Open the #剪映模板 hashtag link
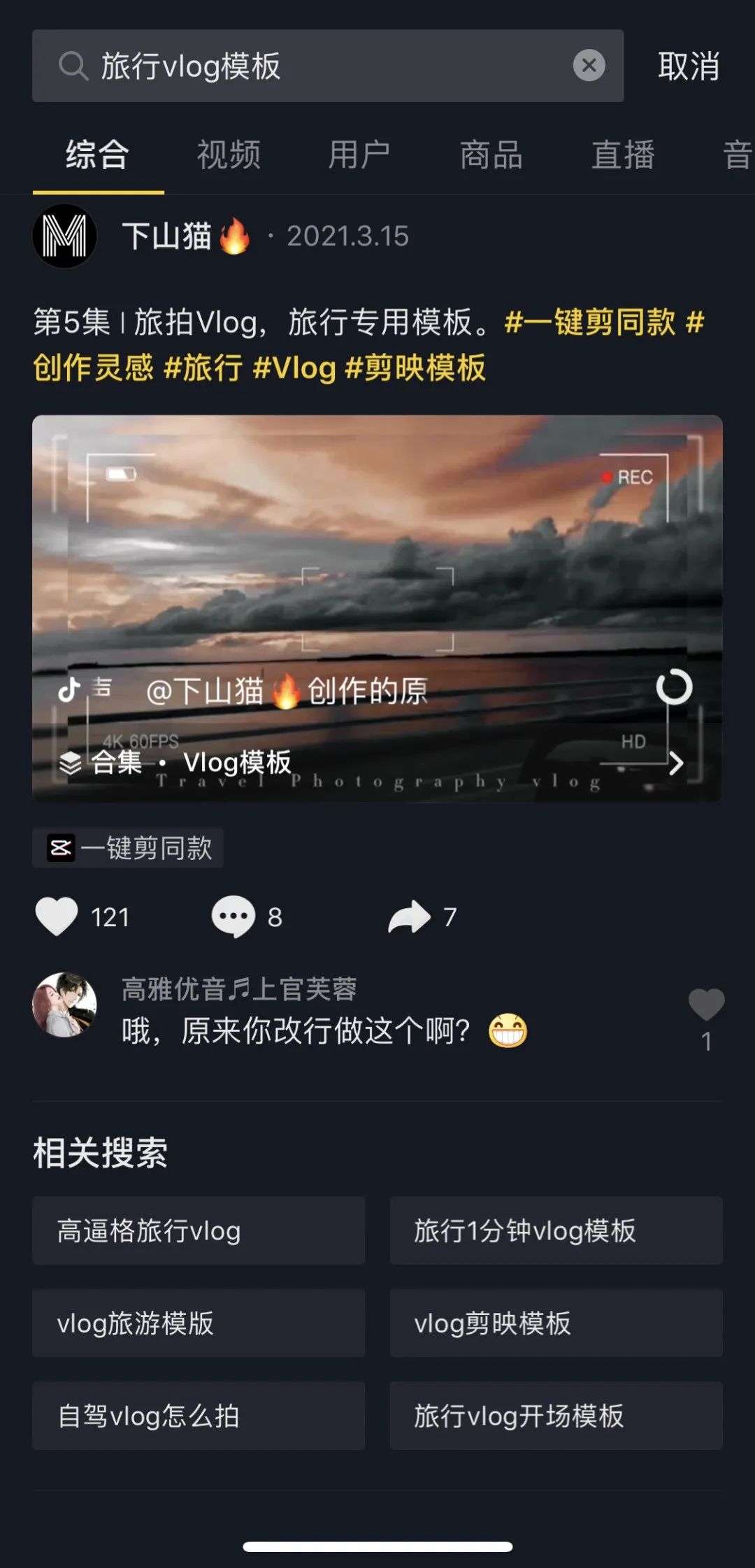This screenshot has width=755, height=1568. tap(415, 368)
